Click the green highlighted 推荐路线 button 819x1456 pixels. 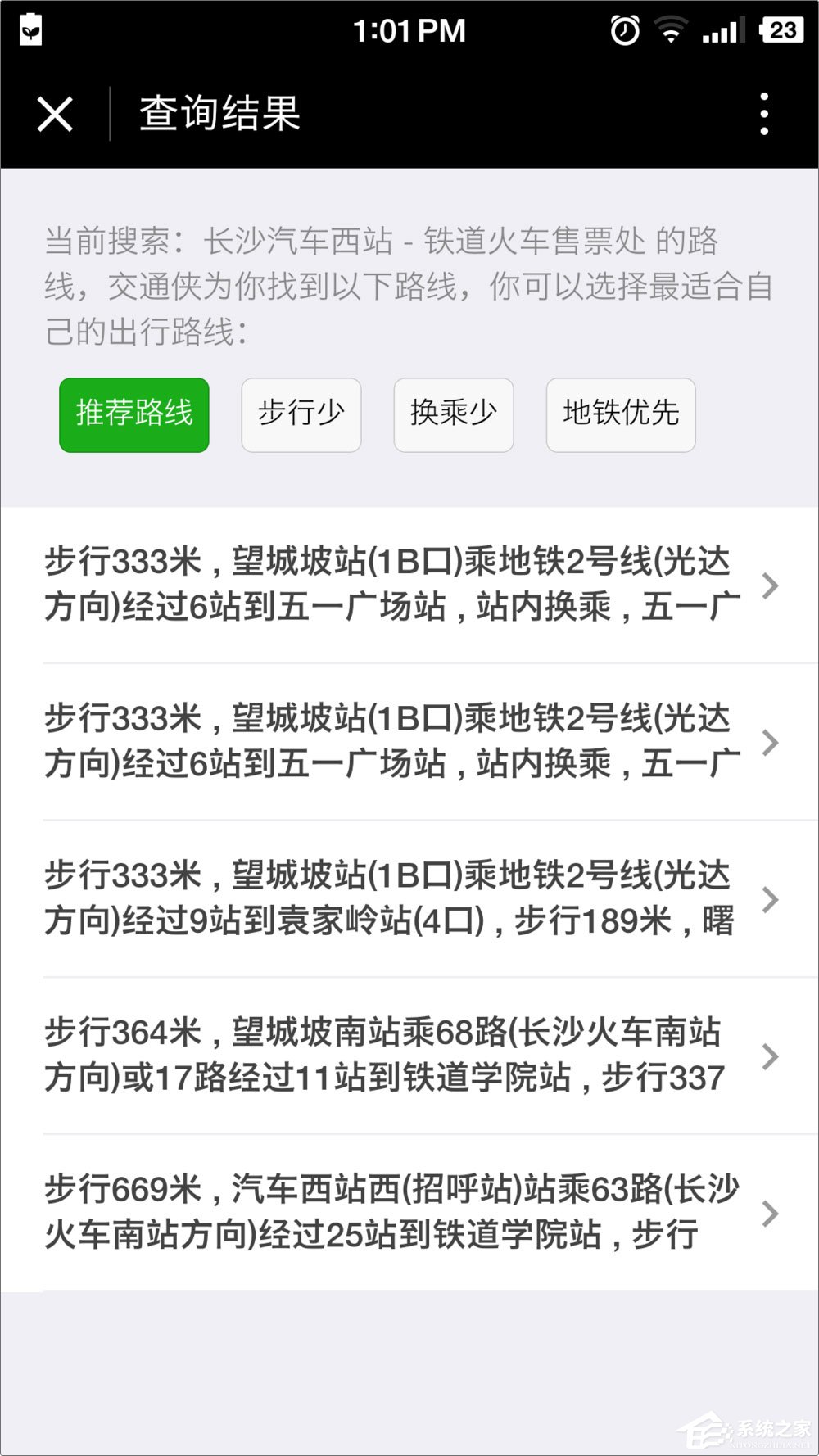pos(133,415)
